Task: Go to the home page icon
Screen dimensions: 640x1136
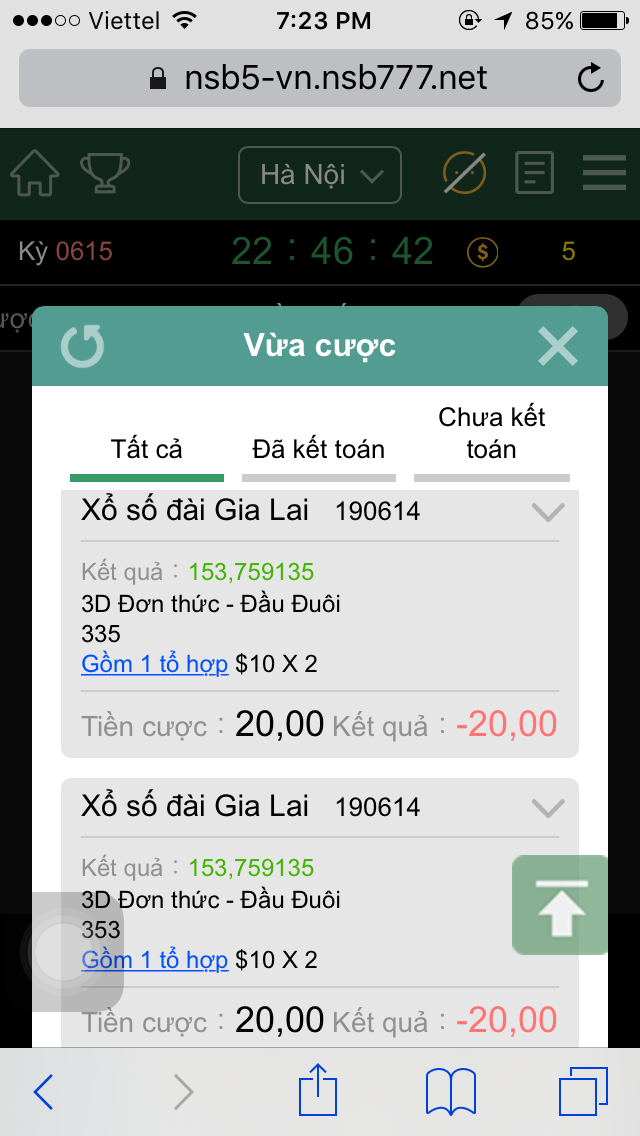Action: click(x=35, y=174)
